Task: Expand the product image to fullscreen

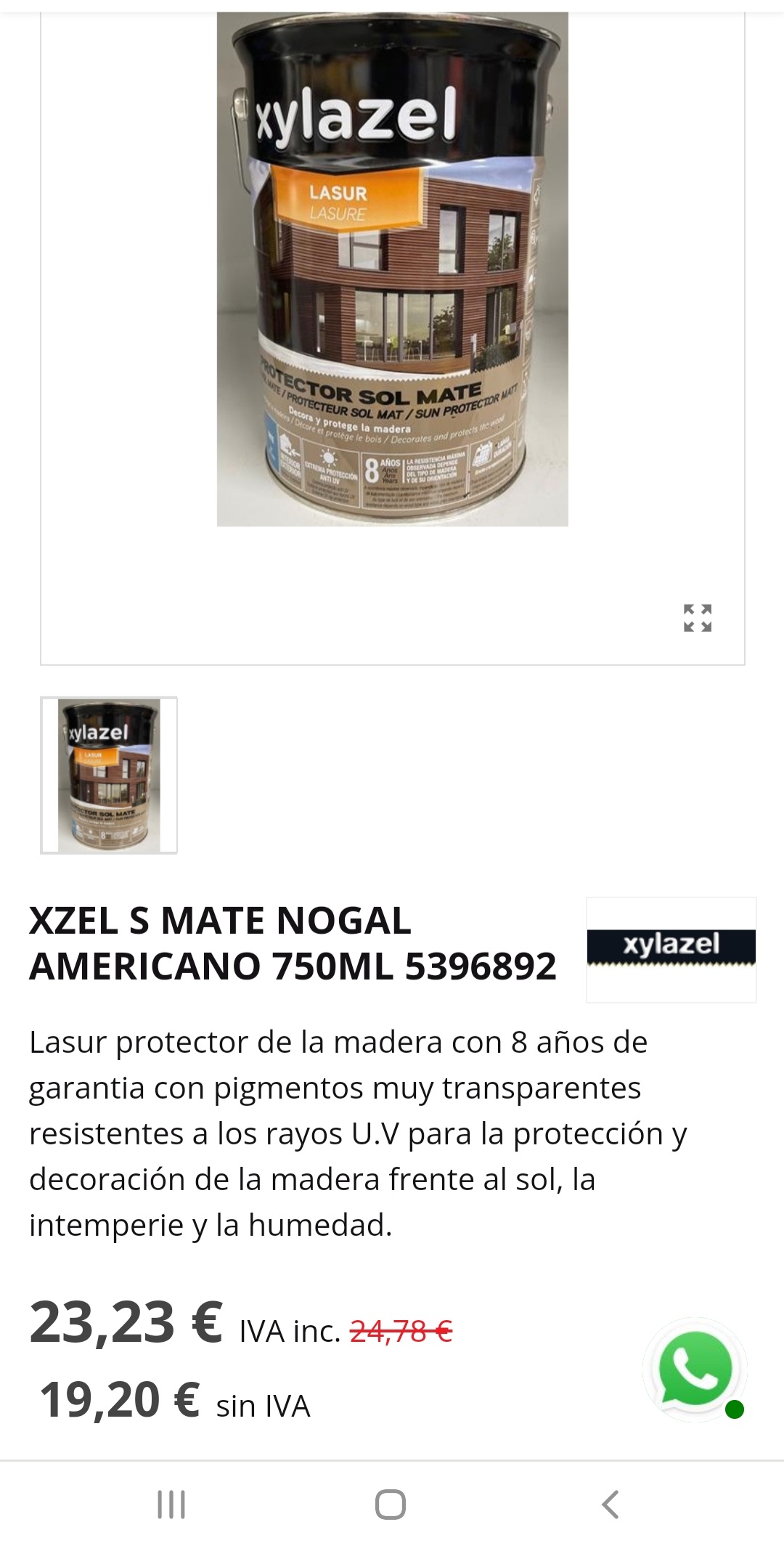Action: [698, 618]
